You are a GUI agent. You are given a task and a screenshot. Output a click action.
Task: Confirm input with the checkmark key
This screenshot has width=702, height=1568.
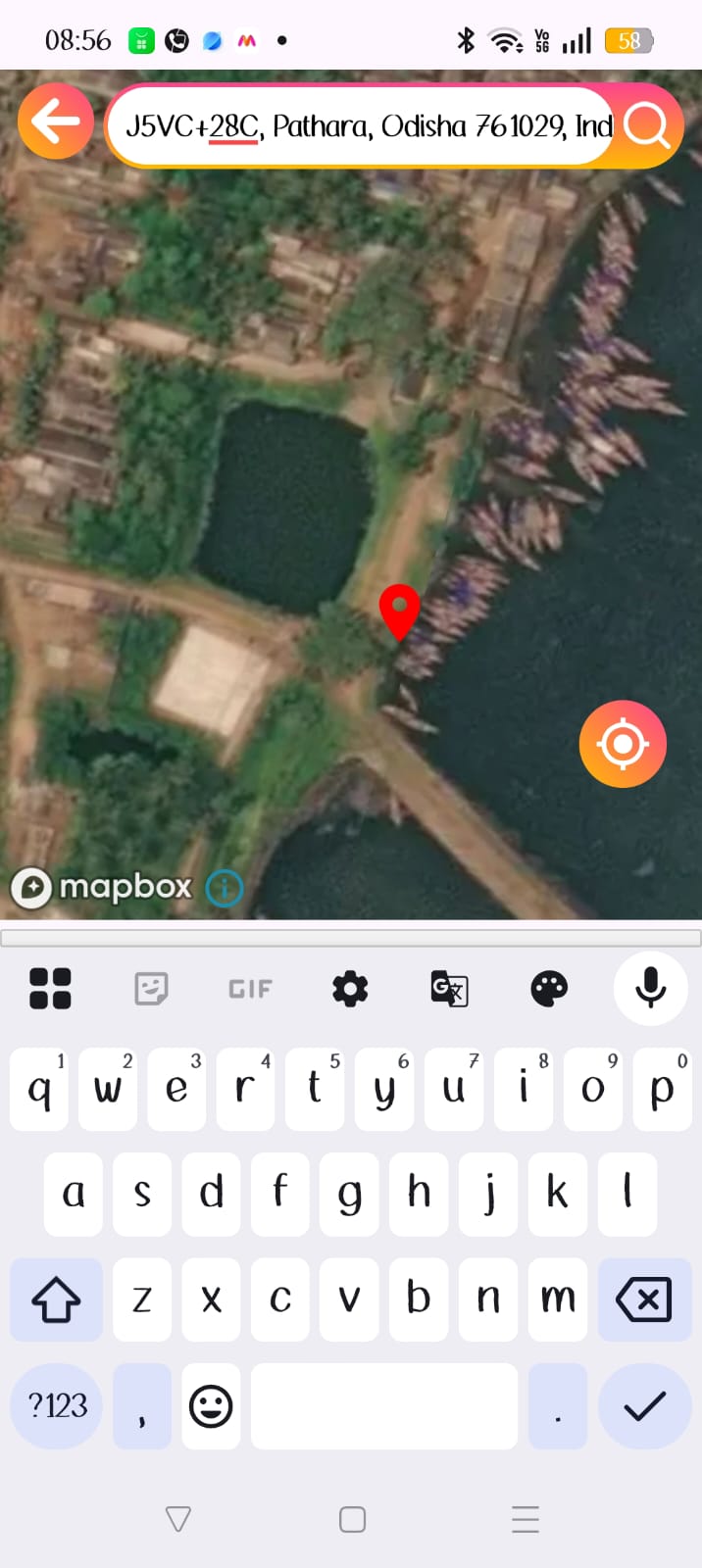(x=644, y=1406)
